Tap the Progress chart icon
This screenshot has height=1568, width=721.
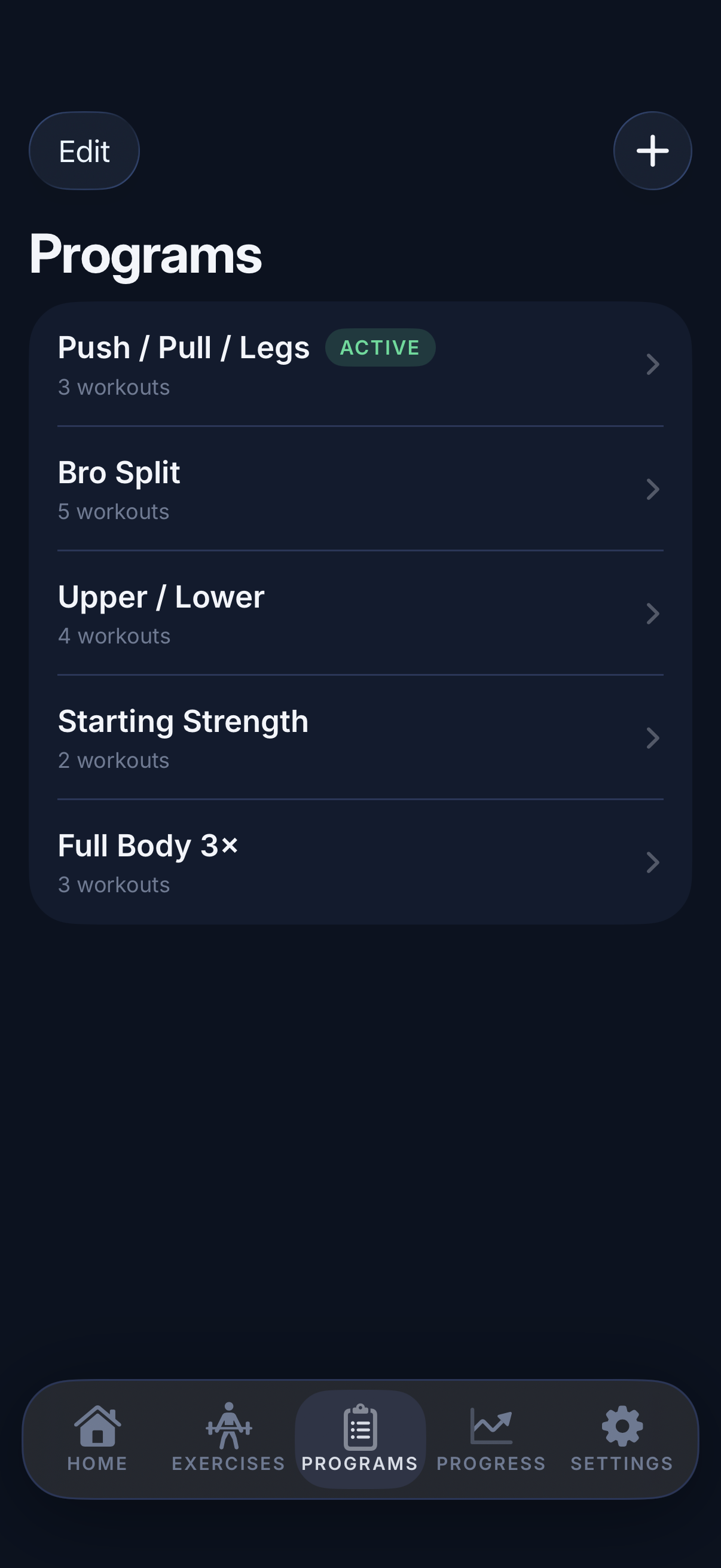(491, 1424)
